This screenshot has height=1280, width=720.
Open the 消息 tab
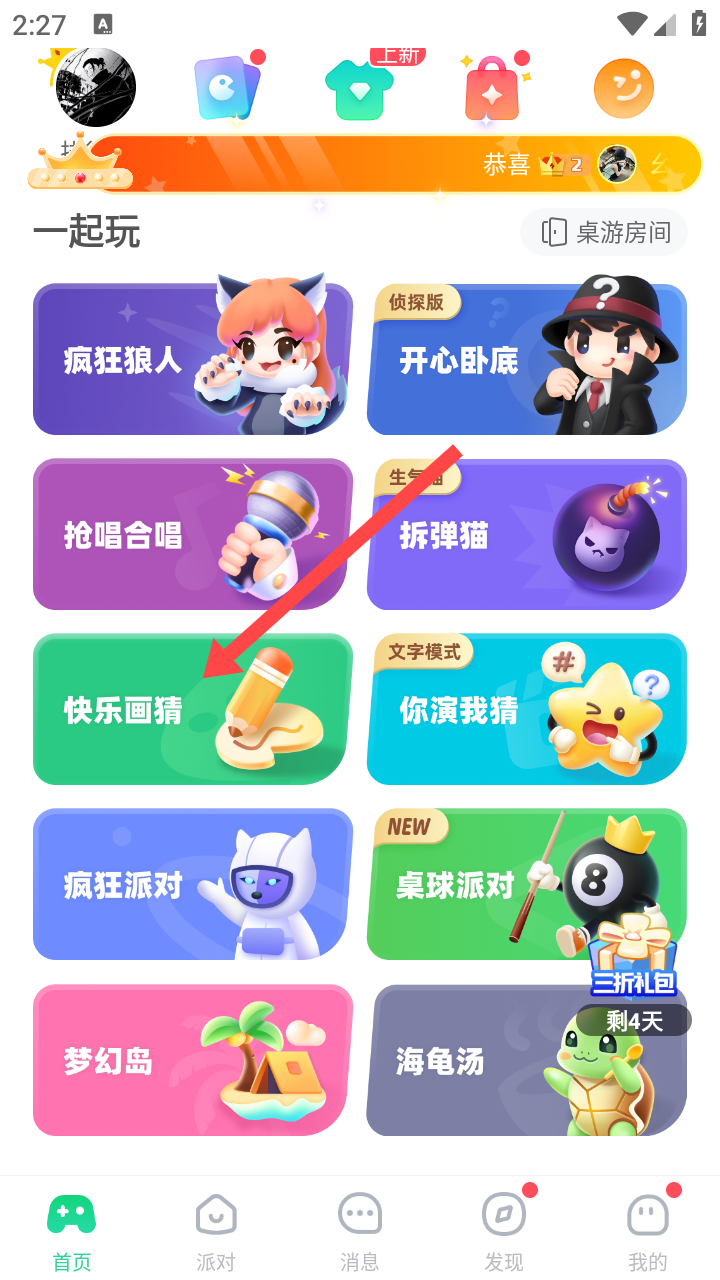pyautogui.click(x=360, y=1231)
